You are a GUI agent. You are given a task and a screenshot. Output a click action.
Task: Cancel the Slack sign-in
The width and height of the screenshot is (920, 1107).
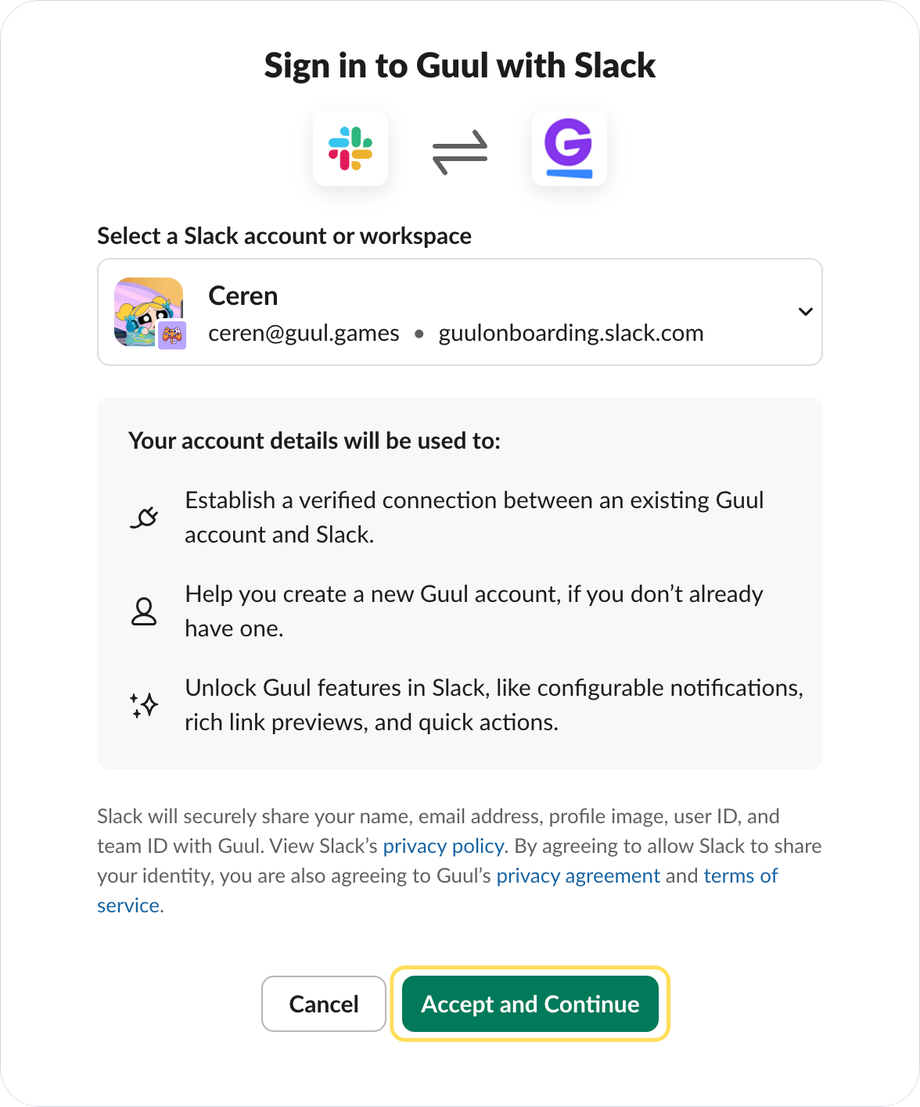coord(323,1004)
